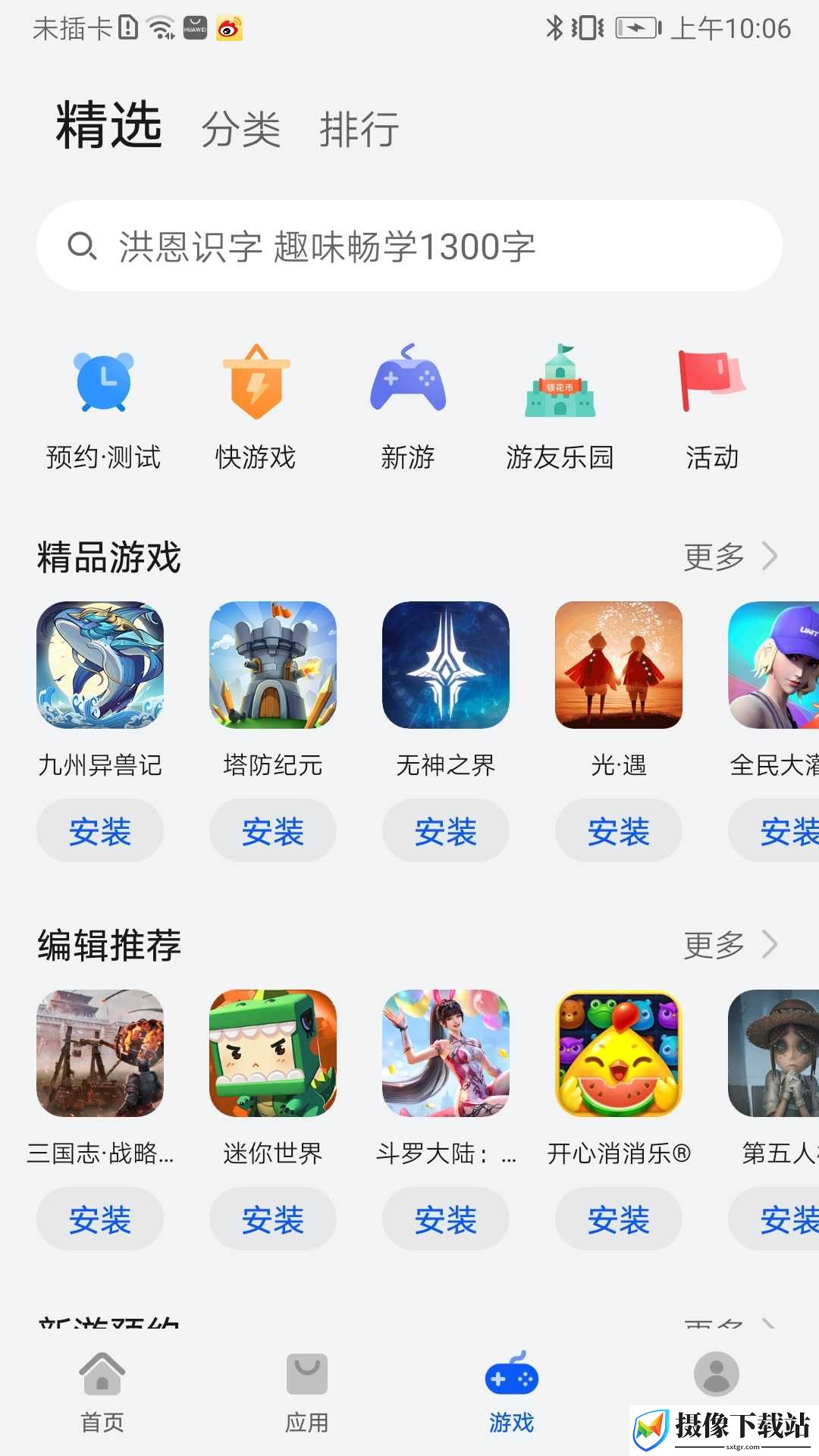Open the 无神之界 game page
This screenshot has width=819, height=1456.
(x=446, y=665)
